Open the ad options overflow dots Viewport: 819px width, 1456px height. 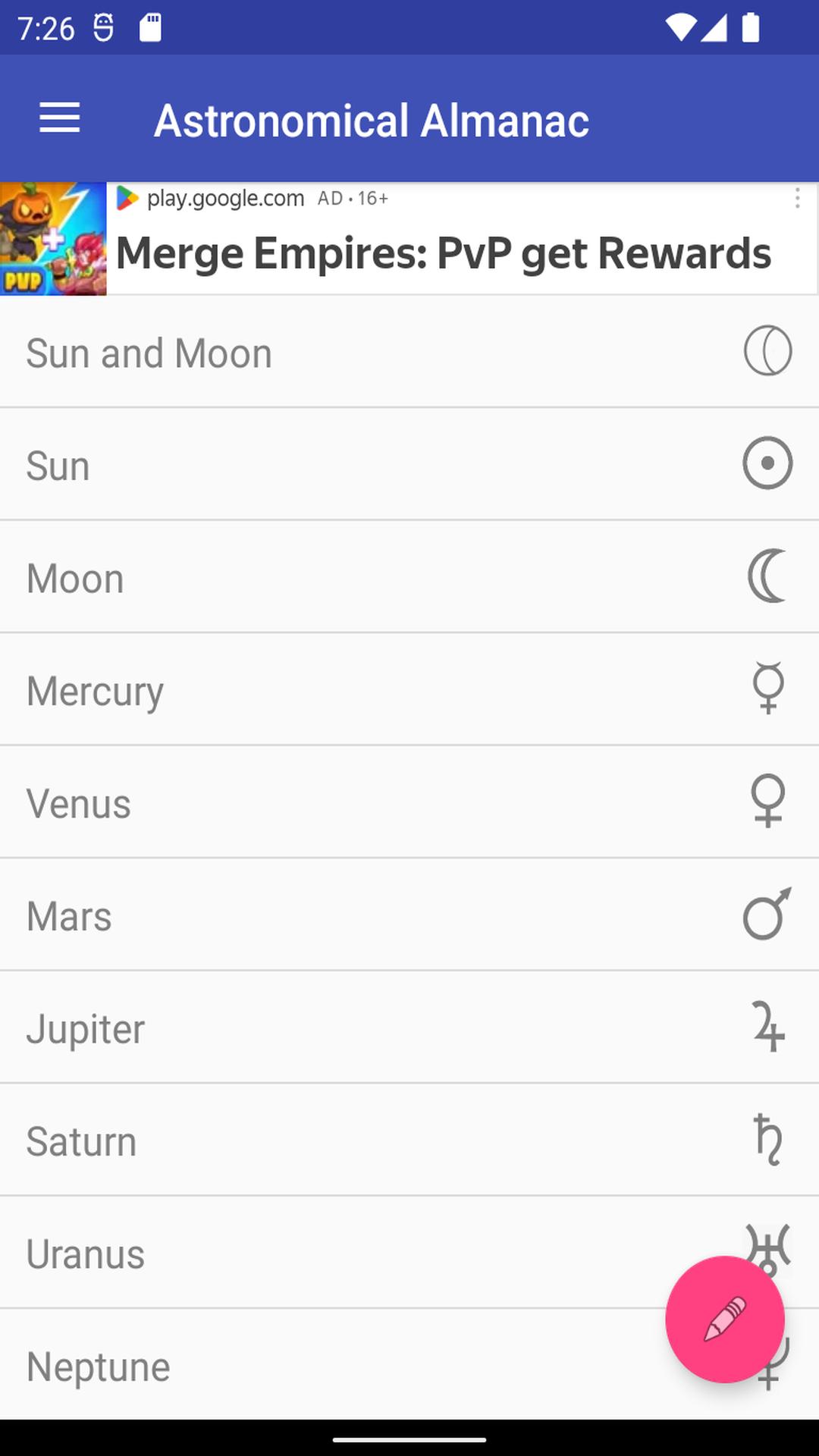click(797, 199)
